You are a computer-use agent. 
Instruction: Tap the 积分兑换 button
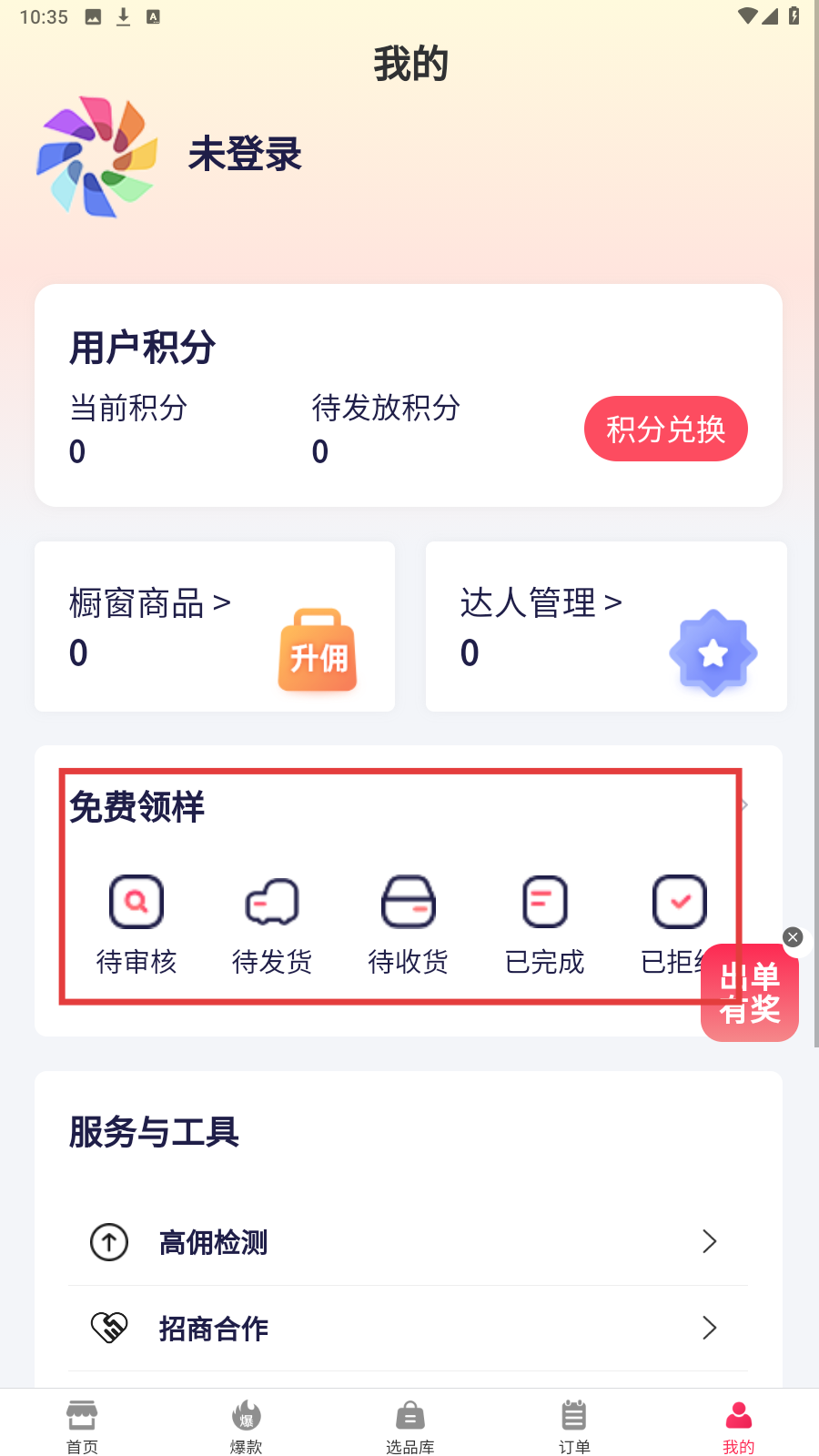(x=665, y=429)
